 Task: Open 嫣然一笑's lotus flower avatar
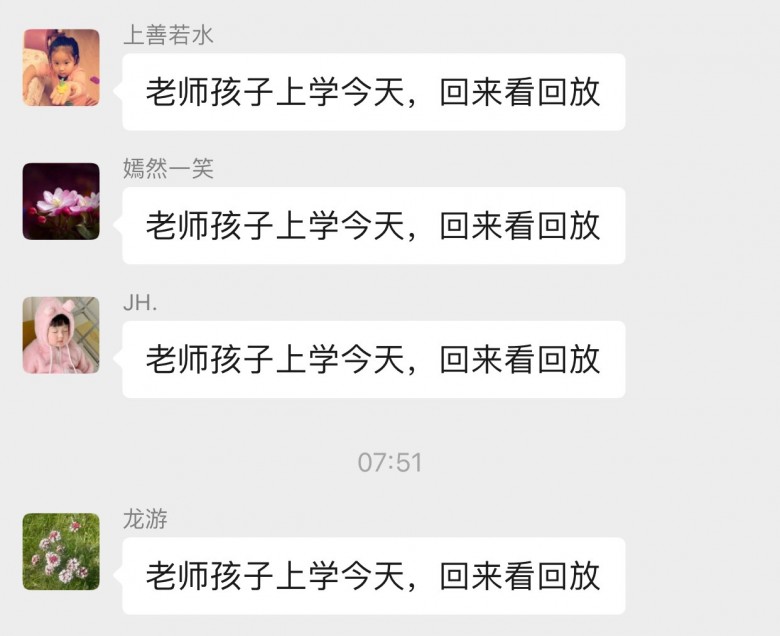[x=61, y=201]
